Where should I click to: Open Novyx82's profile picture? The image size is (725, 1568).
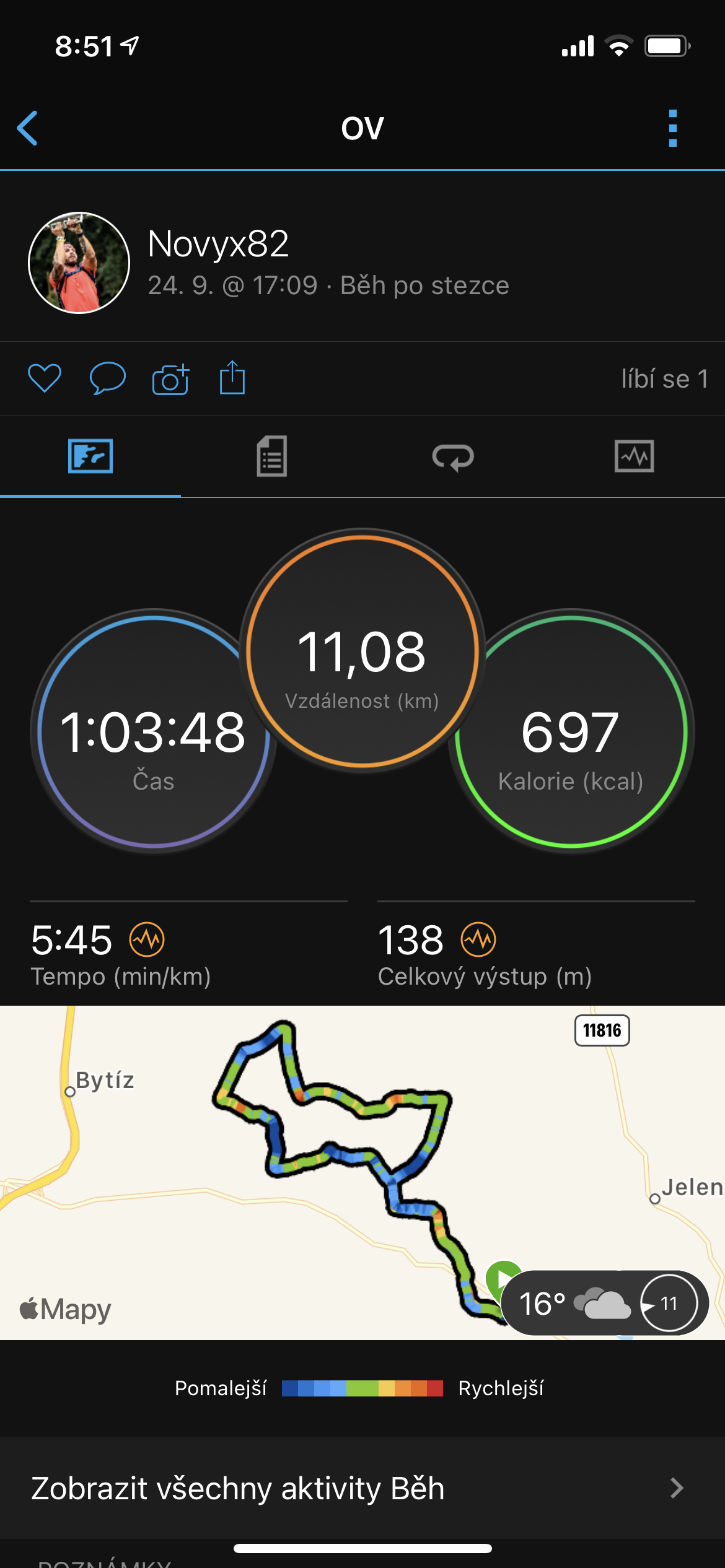[79, 263]
